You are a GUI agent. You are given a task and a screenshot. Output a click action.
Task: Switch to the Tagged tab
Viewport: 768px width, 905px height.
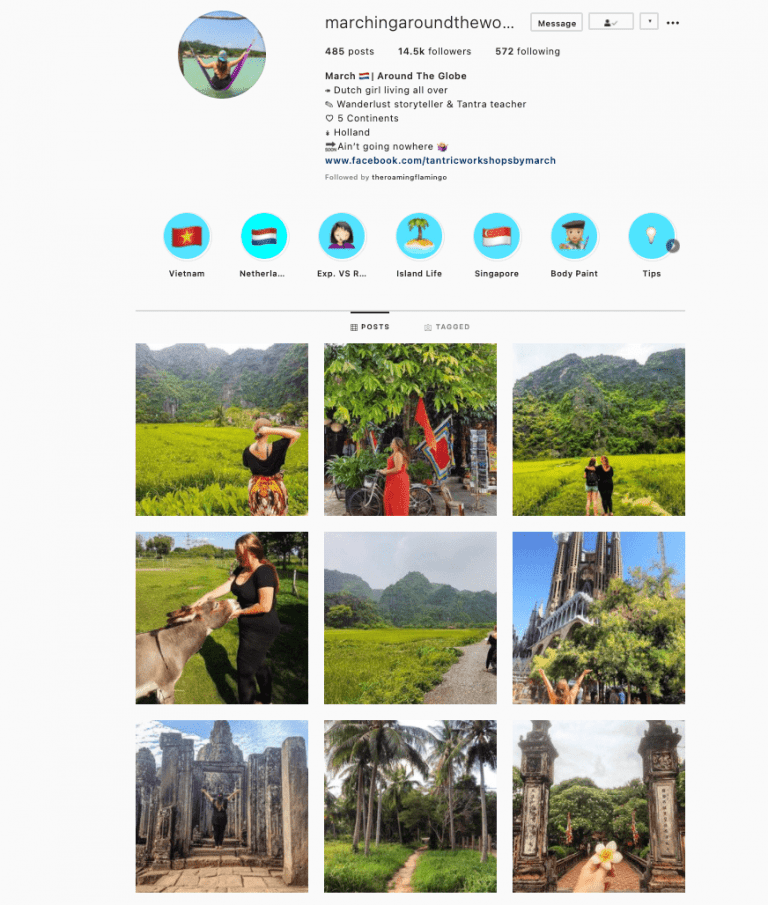click(446, 327)
